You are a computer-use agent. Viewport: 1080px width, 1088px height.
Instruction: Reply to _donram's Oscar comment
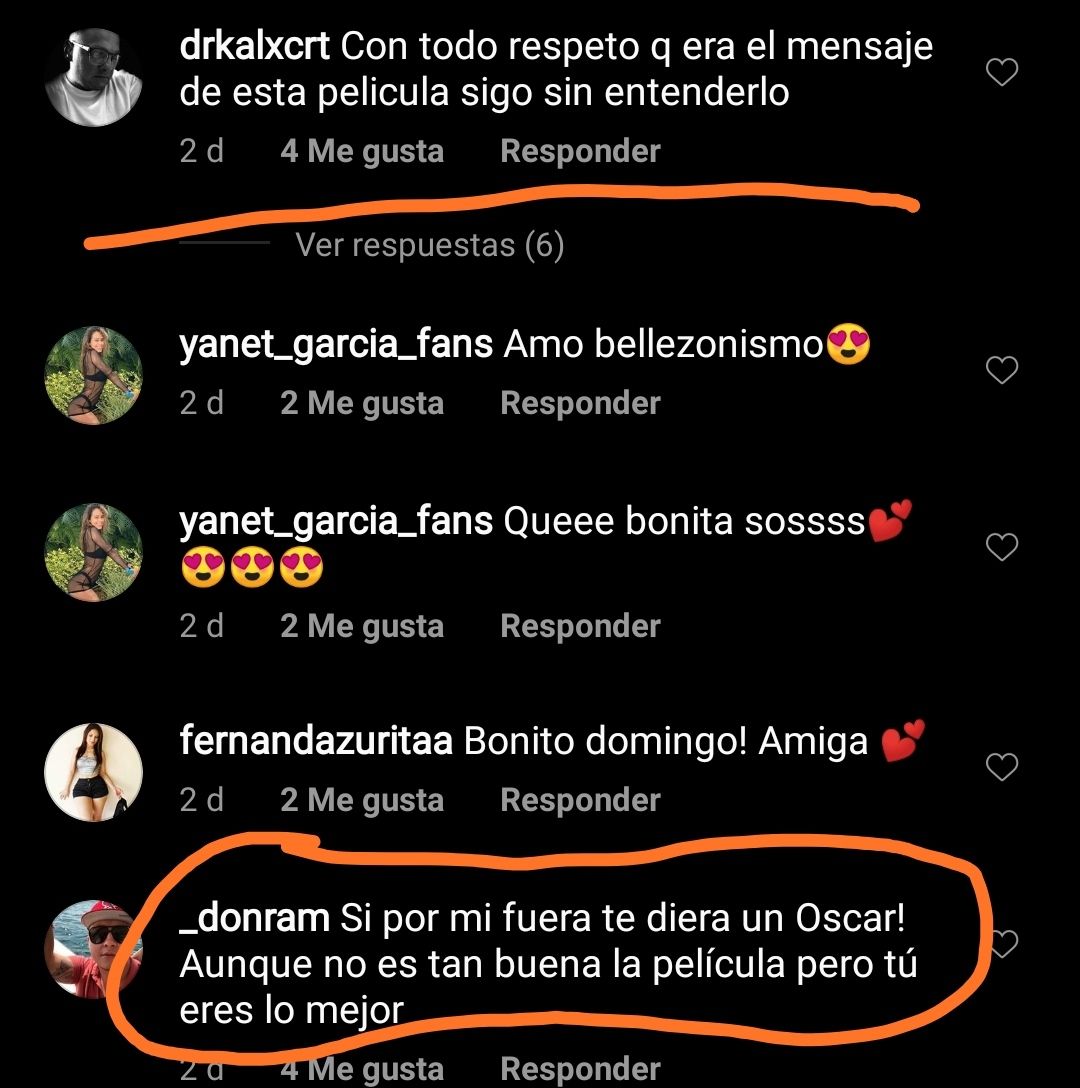(x=580, y=1070)
